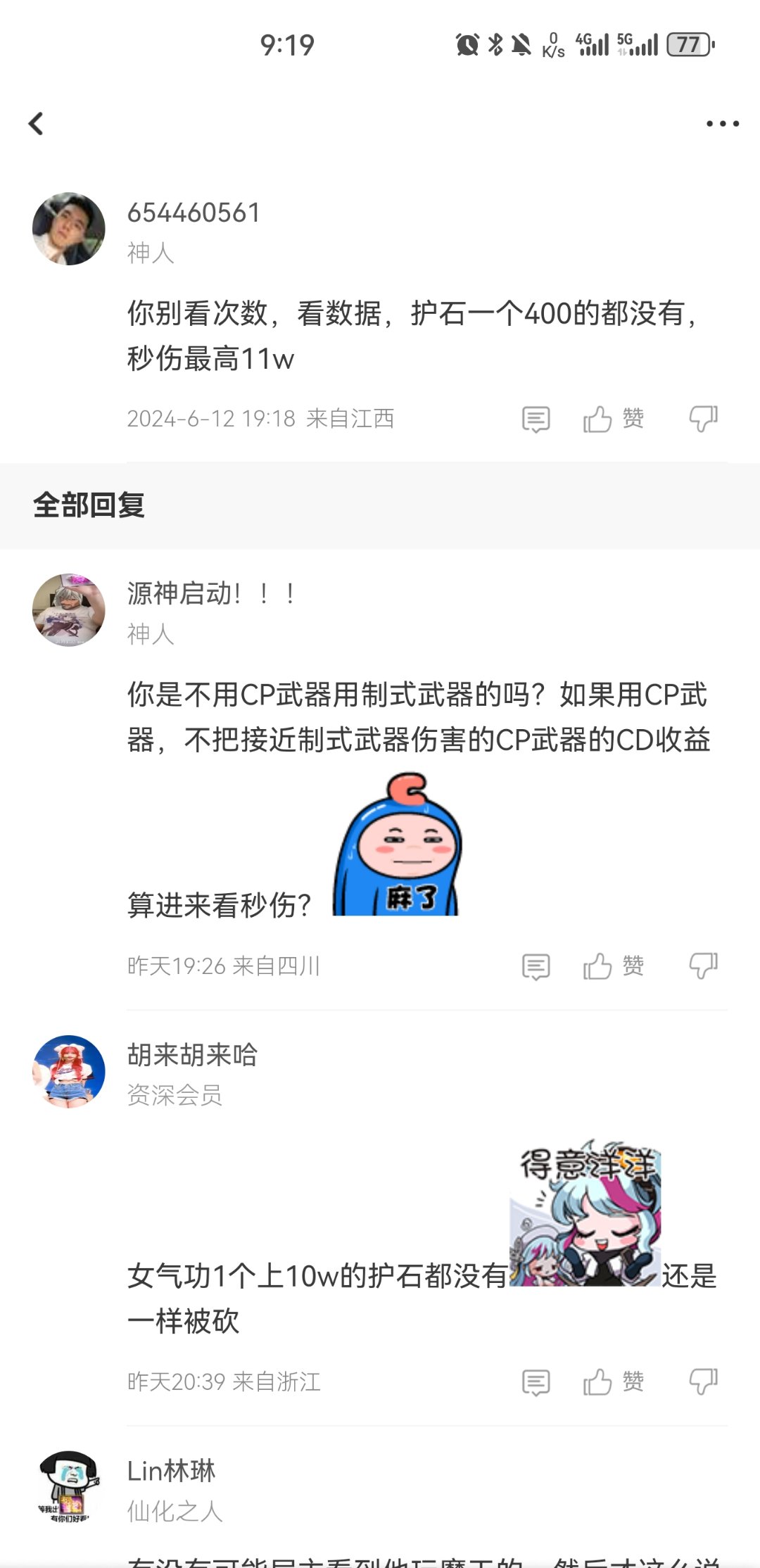Dislike the reply from 胡来胡来哈
Image resolution: width=760 pixels, height=1568 pixels.
coord(703,1382)
